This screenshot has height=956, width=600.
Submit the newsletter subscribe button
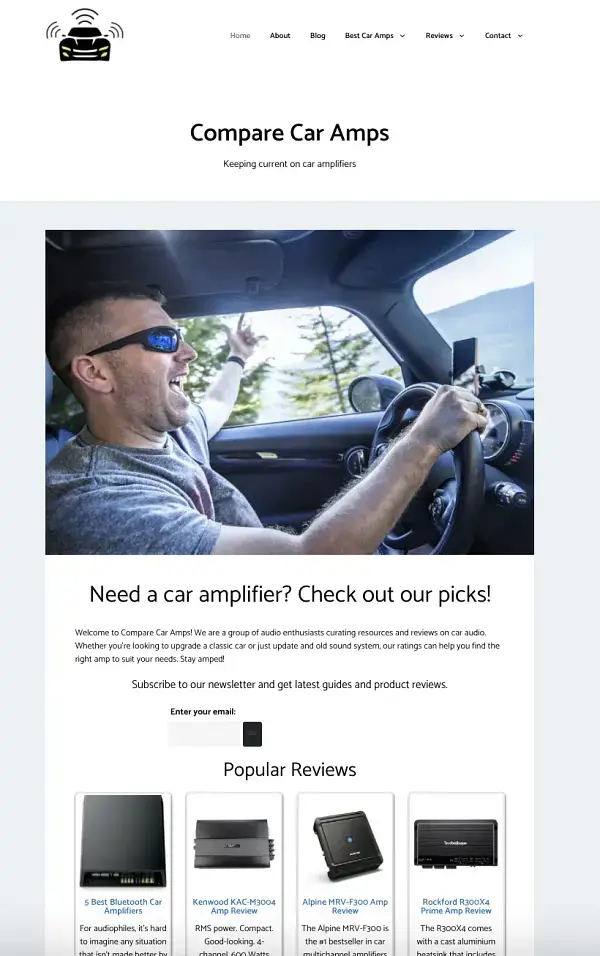252,734
